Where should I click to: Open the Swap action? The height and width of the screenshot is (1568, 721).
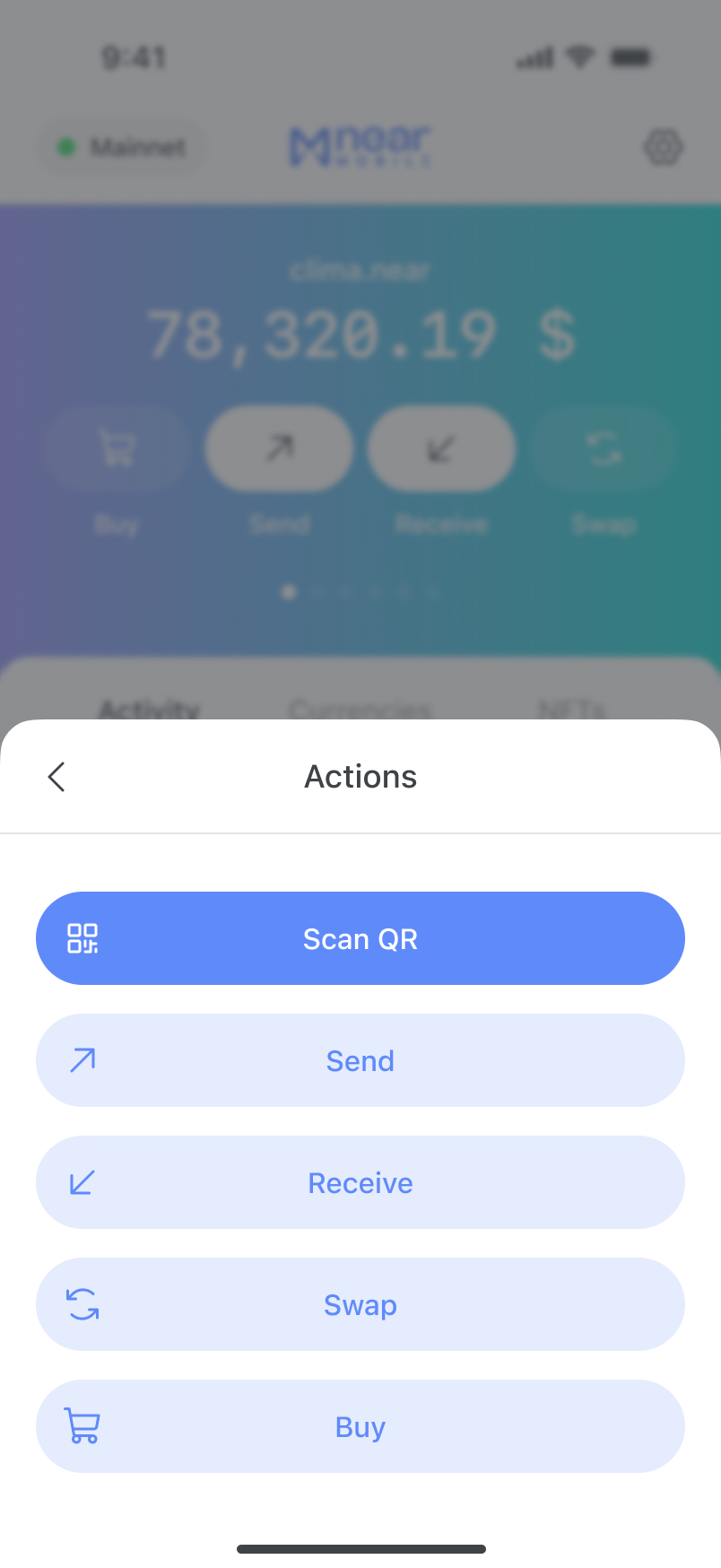360,1304
